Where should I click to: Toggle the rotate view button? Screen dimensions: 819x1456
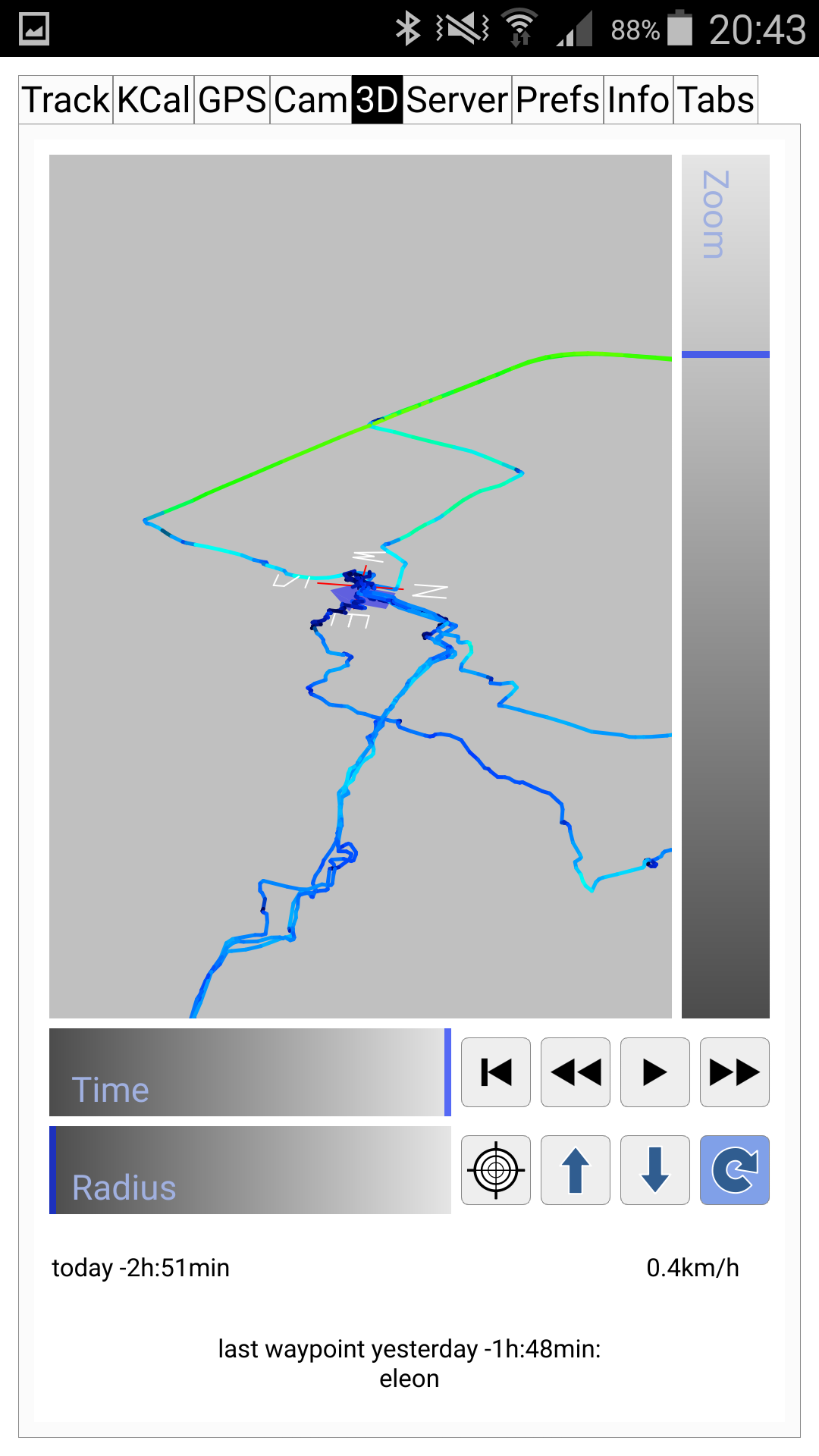(x=735, y=1170)
